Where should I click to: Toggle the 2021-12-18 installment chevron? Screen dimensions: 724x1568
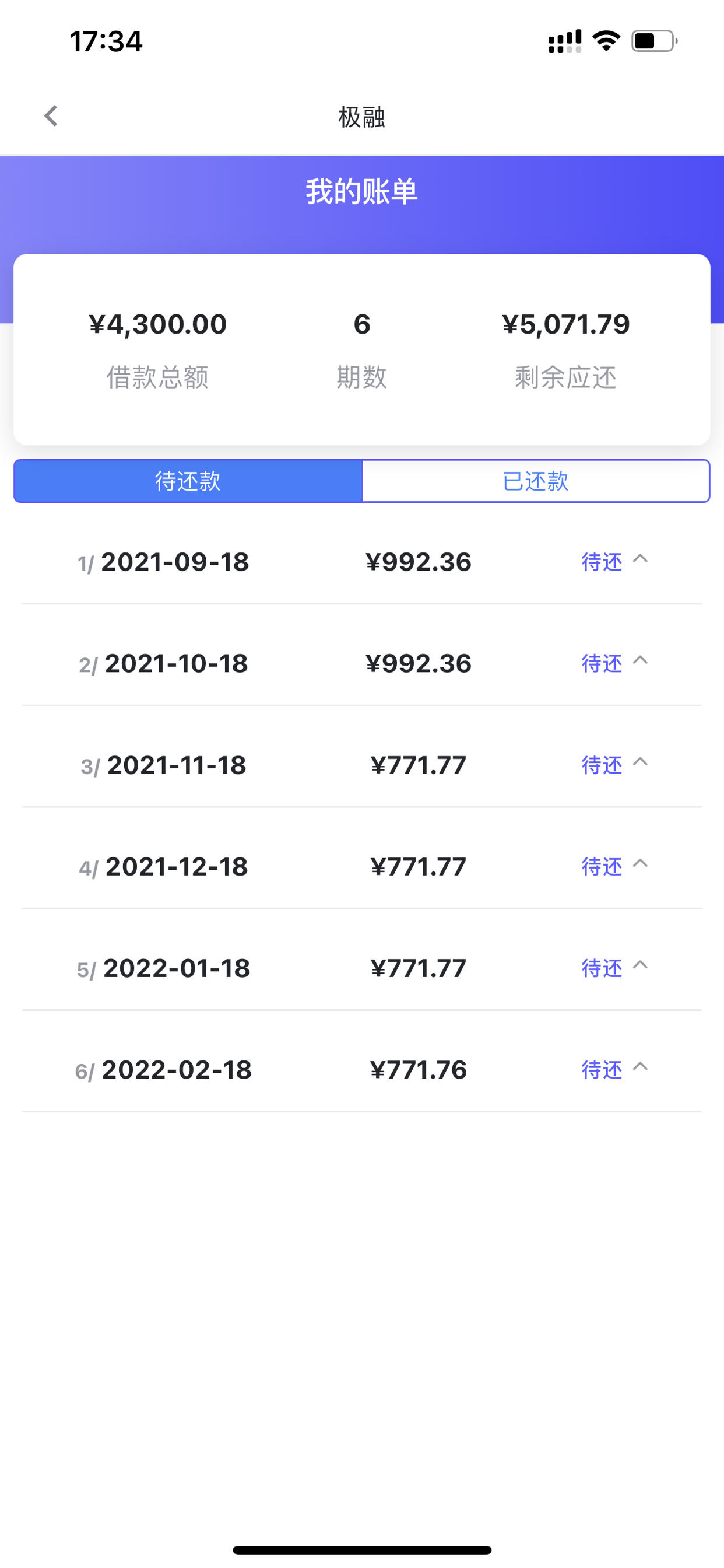coord(640,864)
